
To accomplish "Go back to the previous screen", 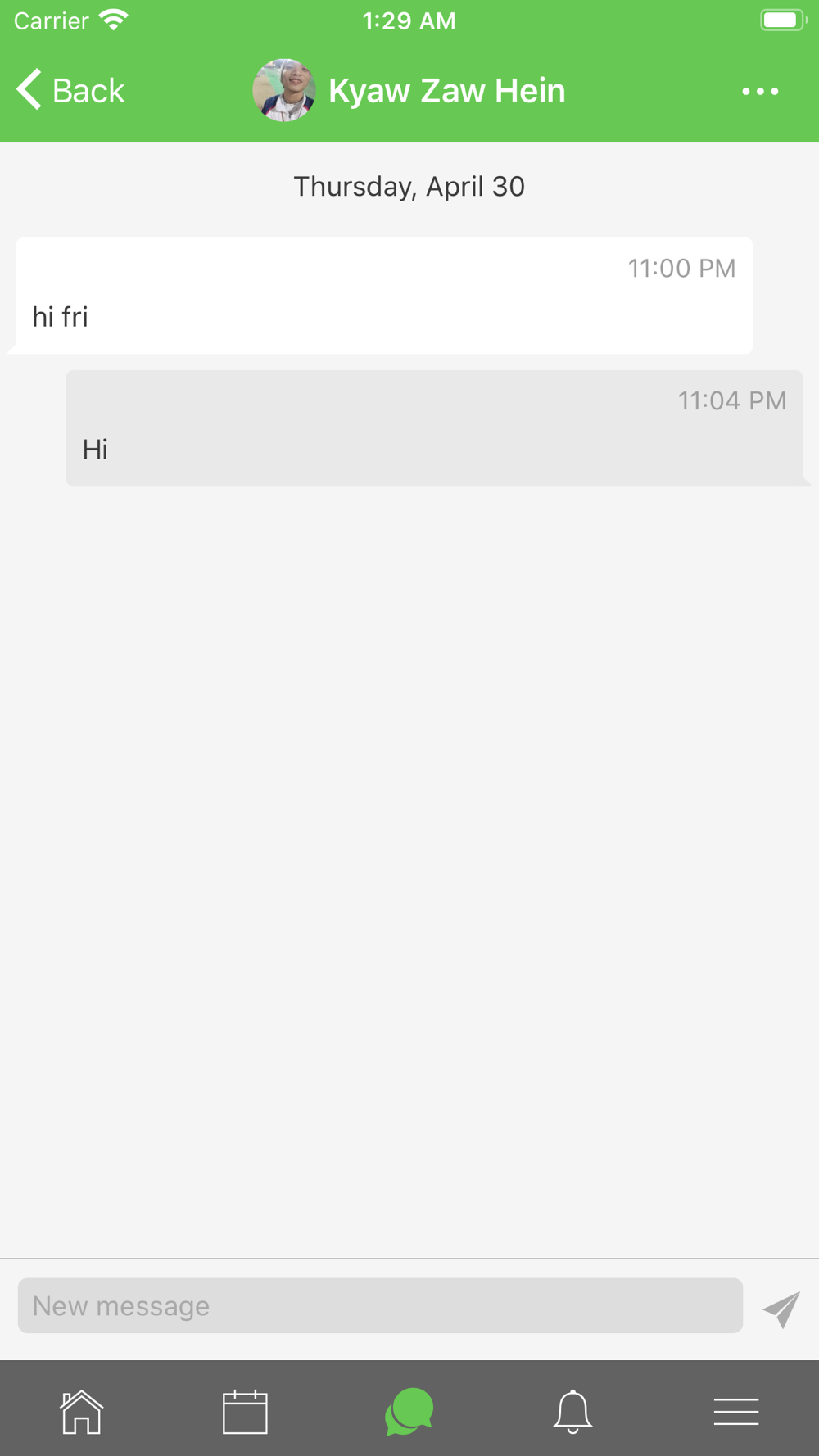I will pyautogui.click(x=70, y=90).
